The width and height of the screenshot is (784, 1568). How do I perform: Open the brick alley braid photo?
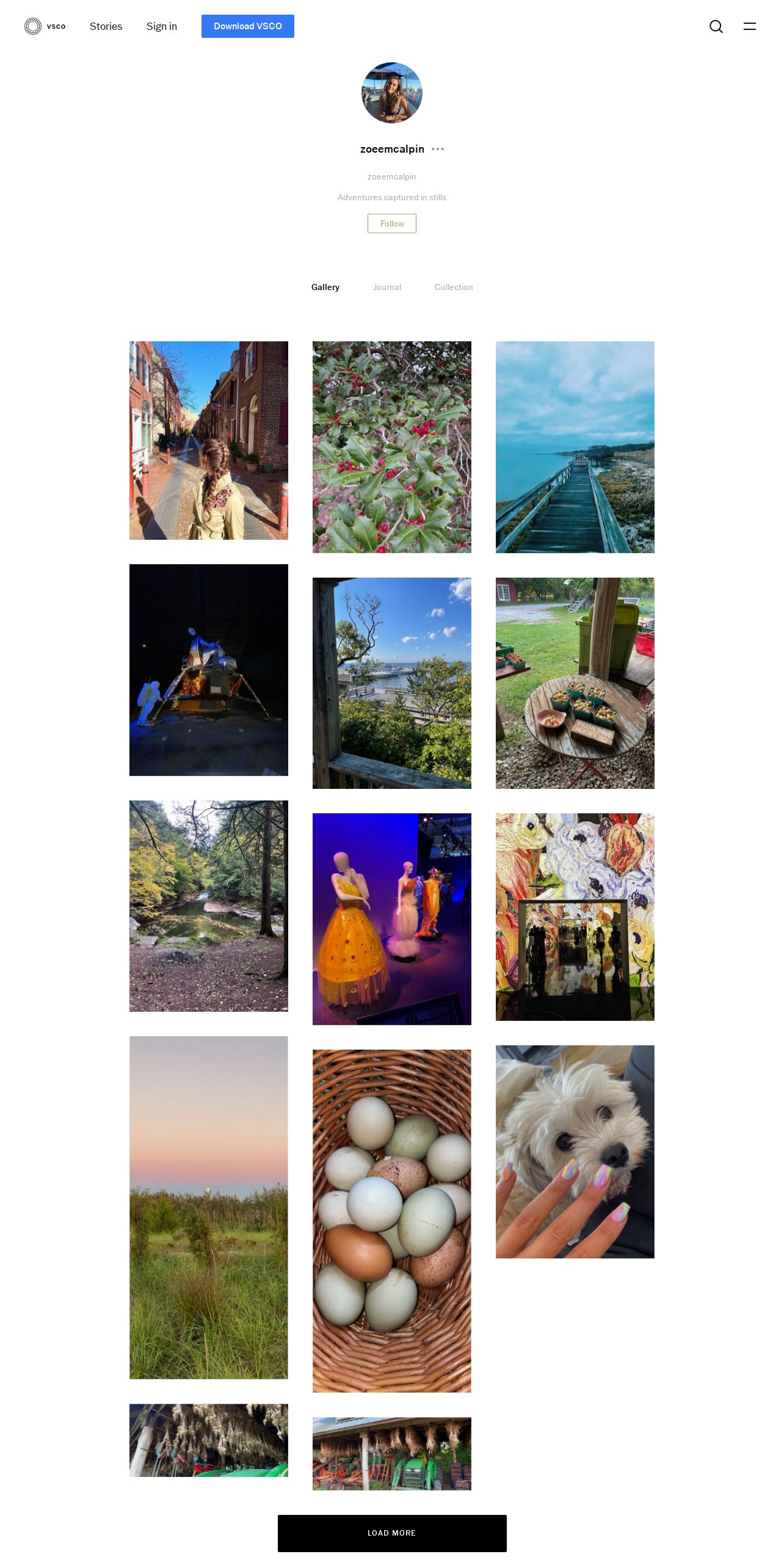tap(209, 440)
